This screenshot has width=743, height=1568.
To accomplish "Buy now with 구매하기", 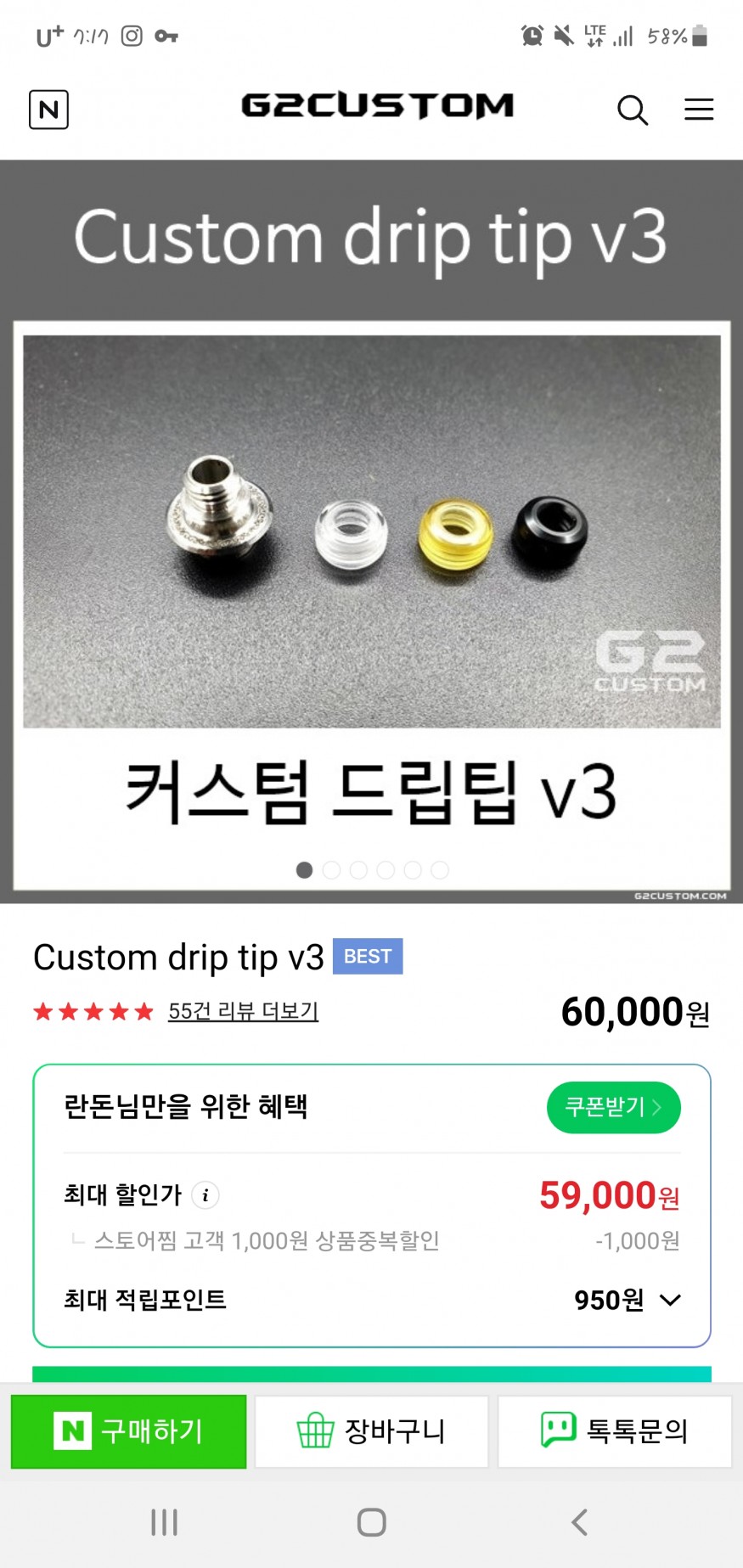I will pos(129,1431).
